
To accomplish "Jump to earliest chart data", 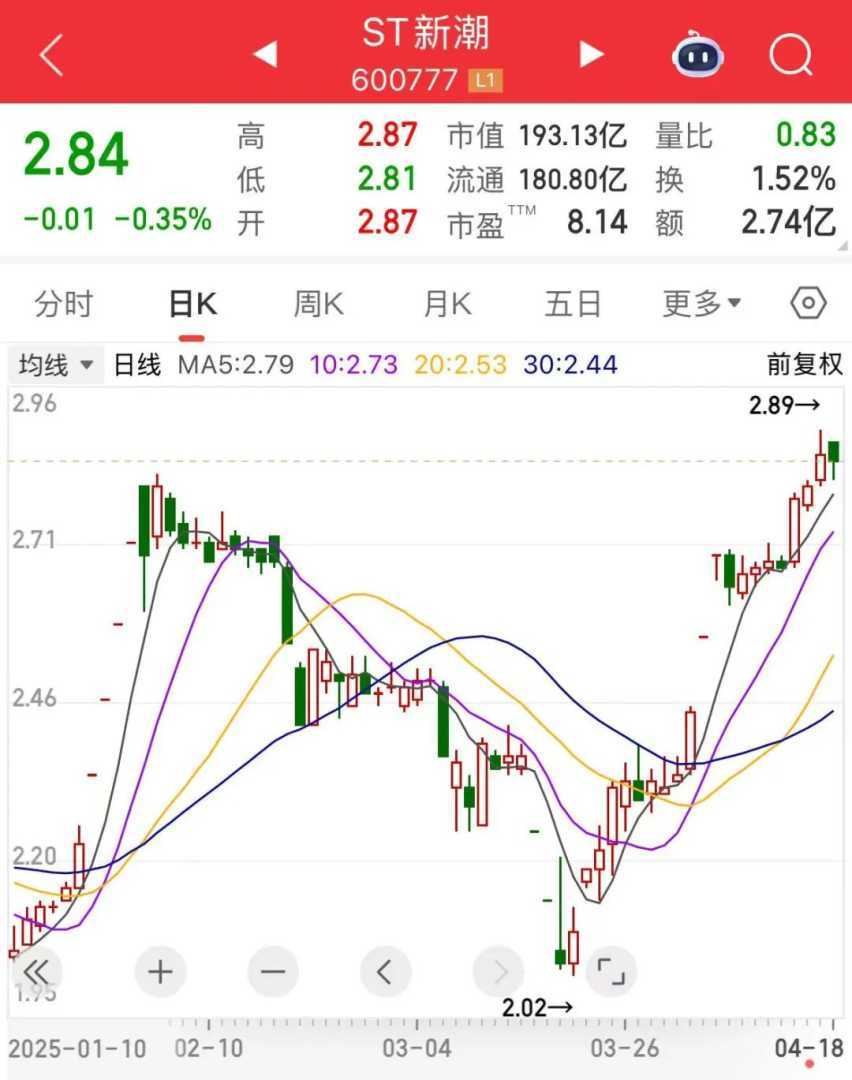I will pyautogui.click(x=36, y=970).
